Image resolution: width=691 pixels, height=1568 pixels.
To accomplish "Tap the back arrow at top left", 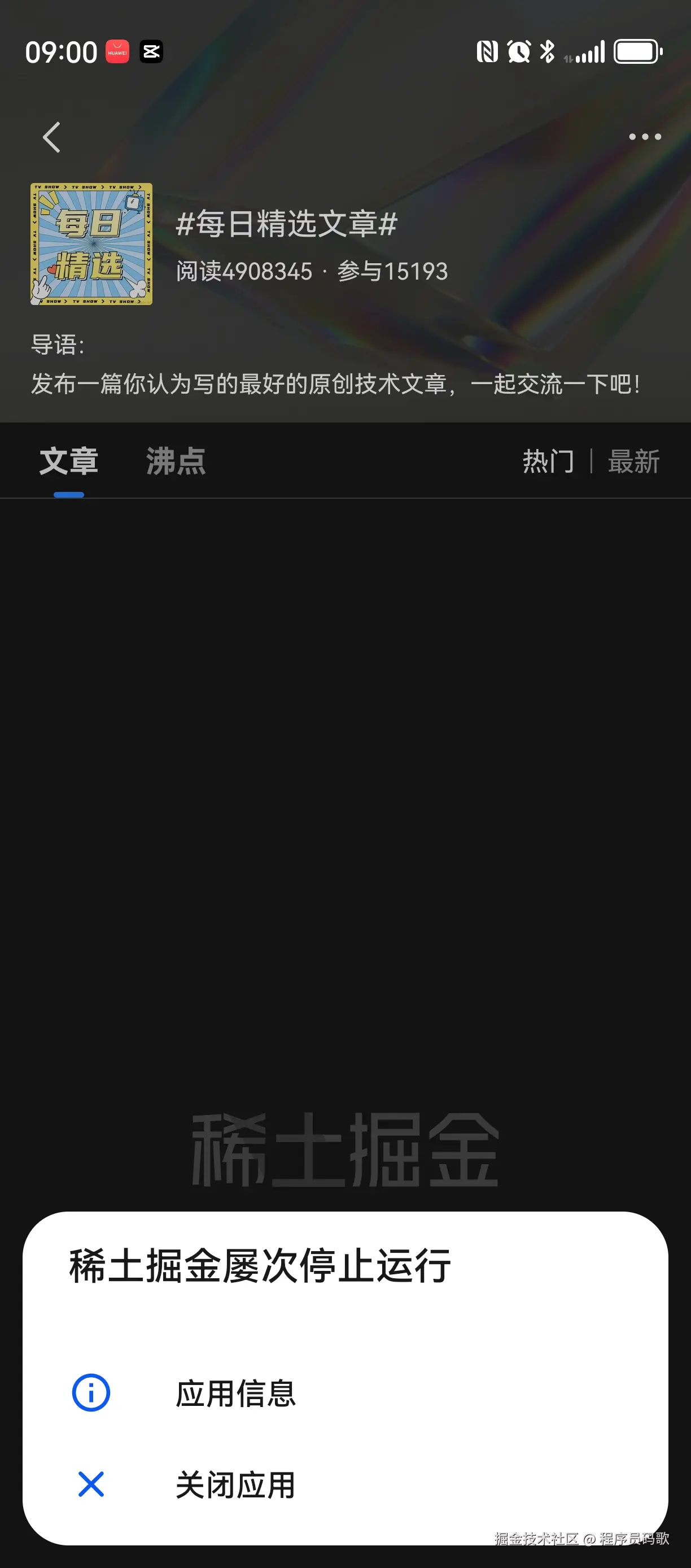I will (x=52, y=136).
